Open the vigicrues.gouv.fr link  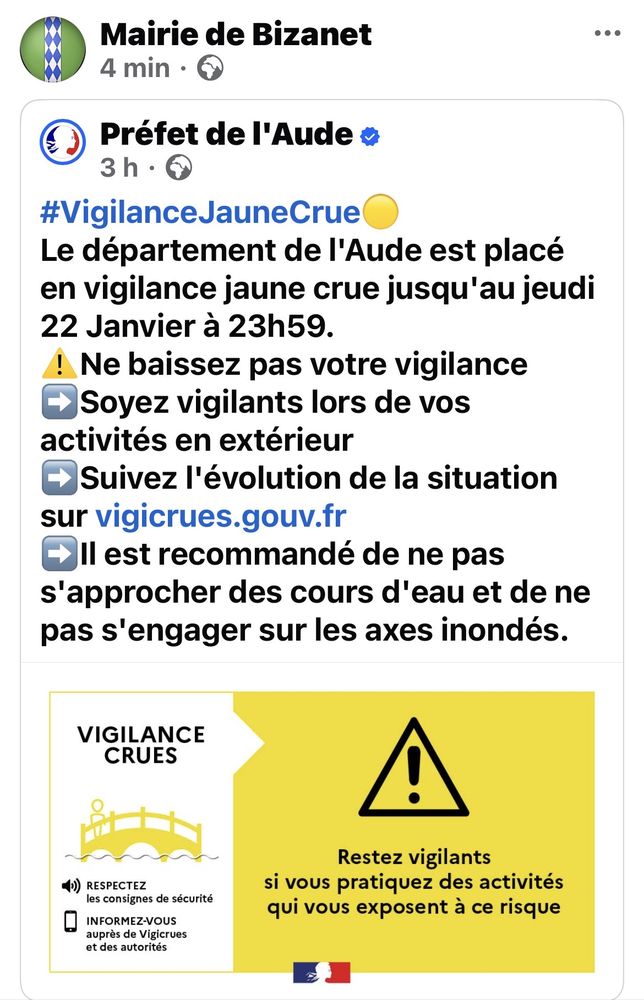click(x=221, y=516)
